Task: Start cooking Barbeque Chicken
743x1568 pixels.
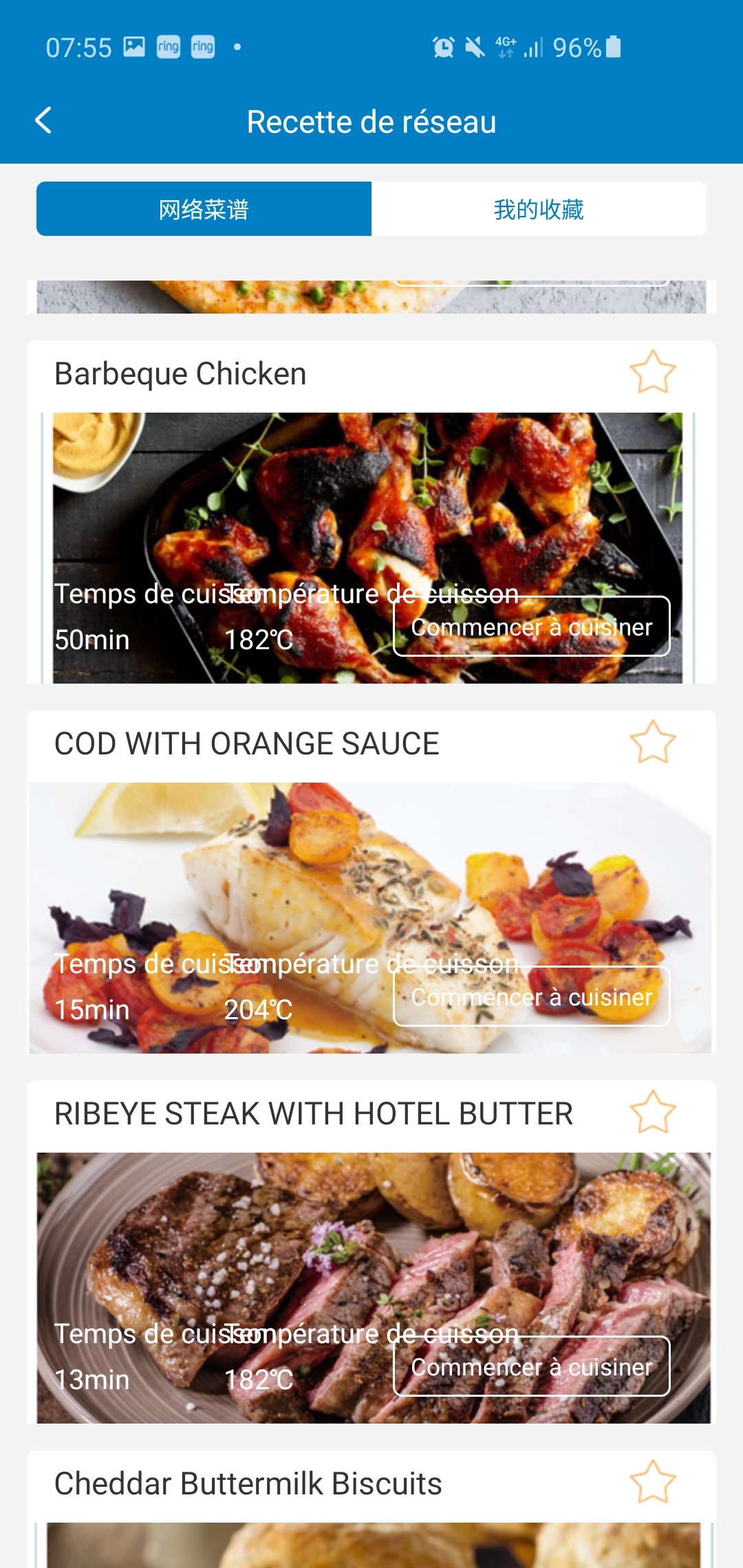Action: 532,627
